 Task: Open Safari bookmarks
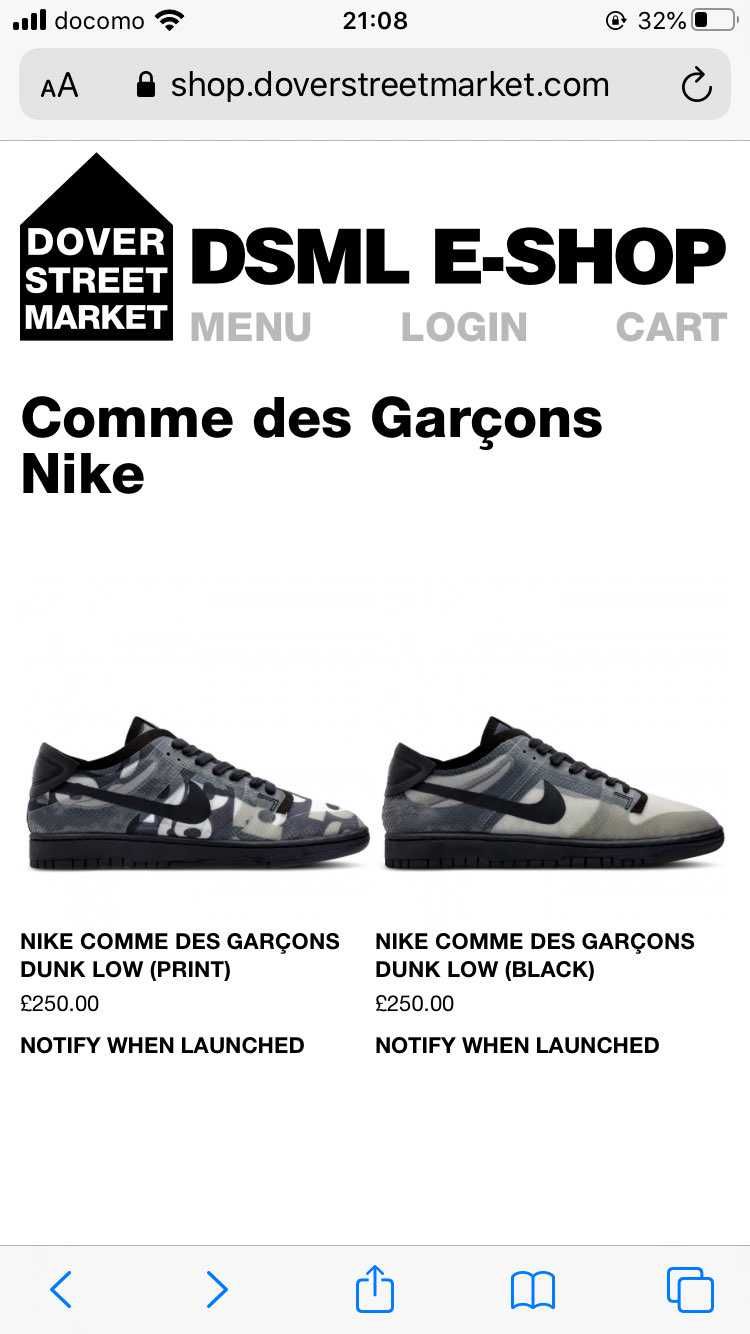(x=532, y=1289)
